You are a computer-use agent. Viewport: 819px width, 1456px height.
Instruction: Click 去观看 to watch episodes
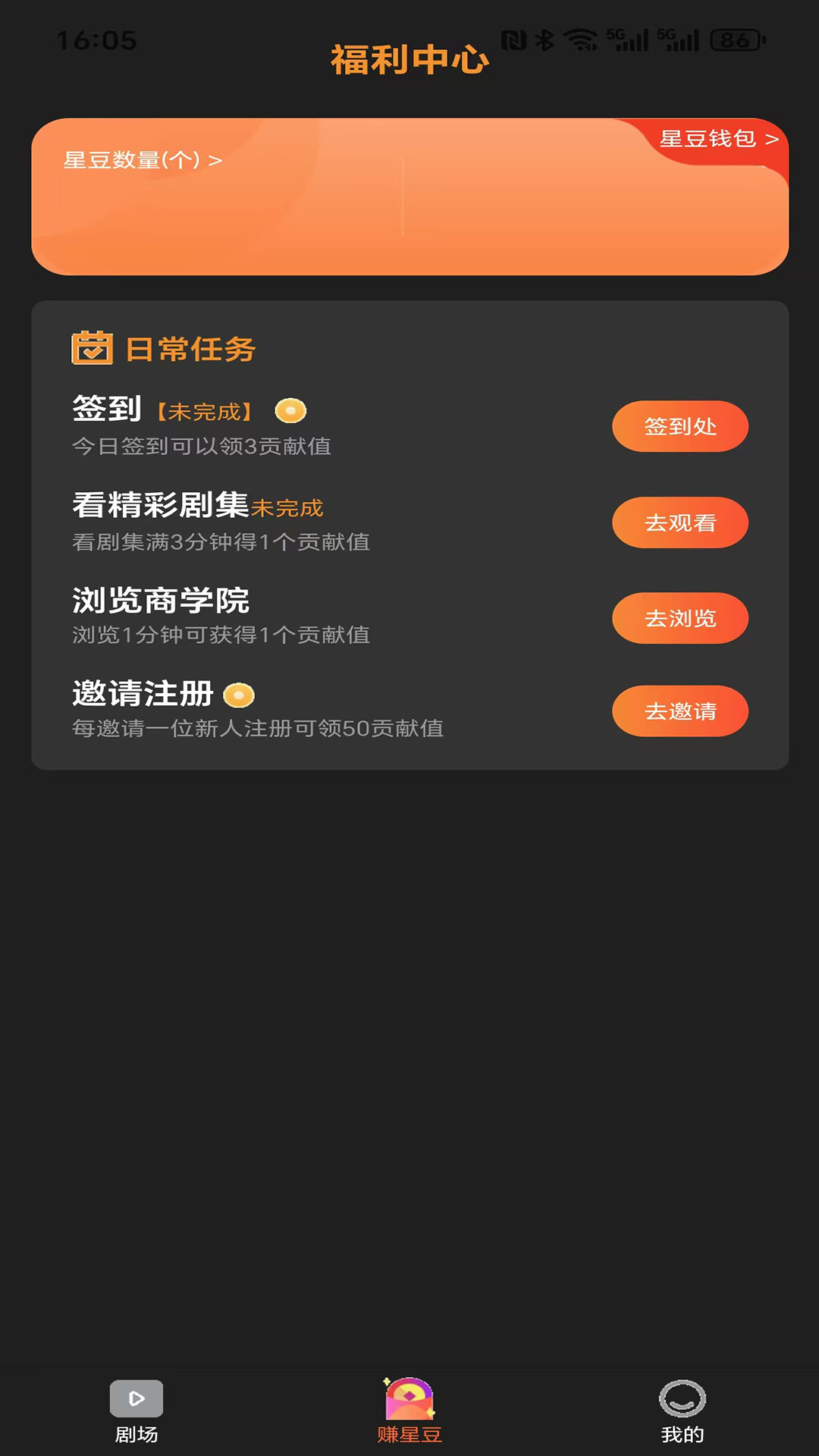click(679, 522)
